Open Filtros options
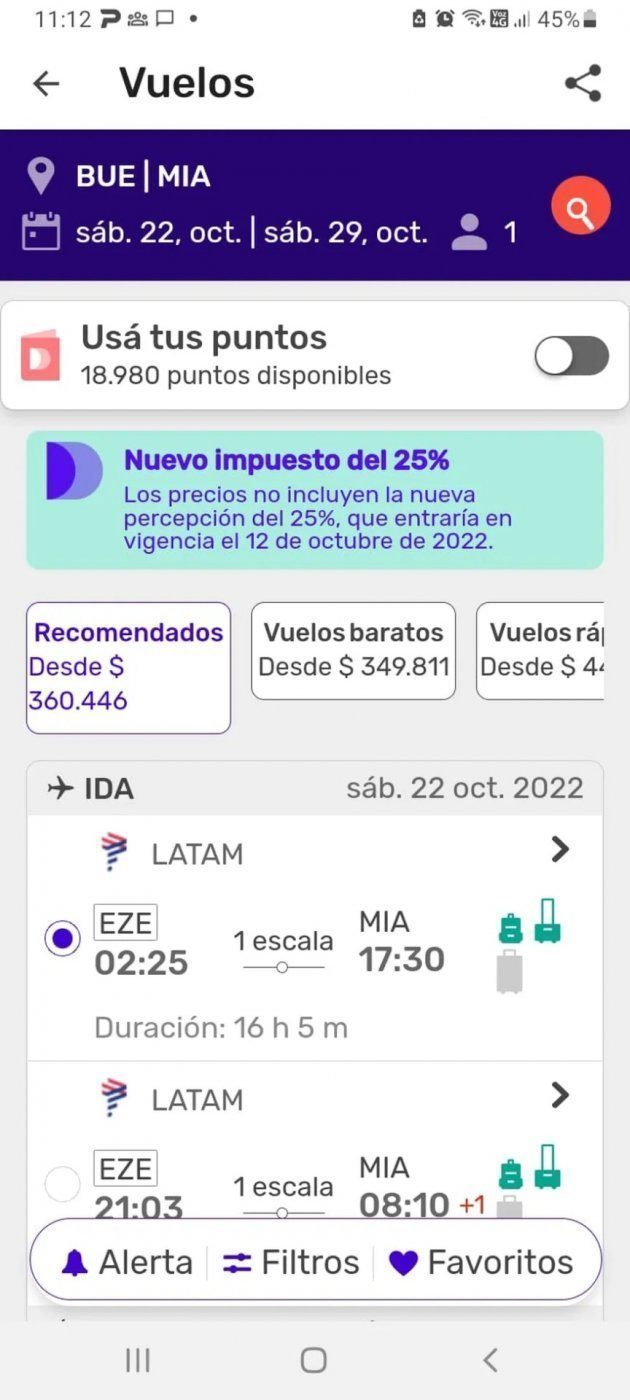This screenshot has width=630, height=1400. pyautogui.click(x=290, y=1262)
